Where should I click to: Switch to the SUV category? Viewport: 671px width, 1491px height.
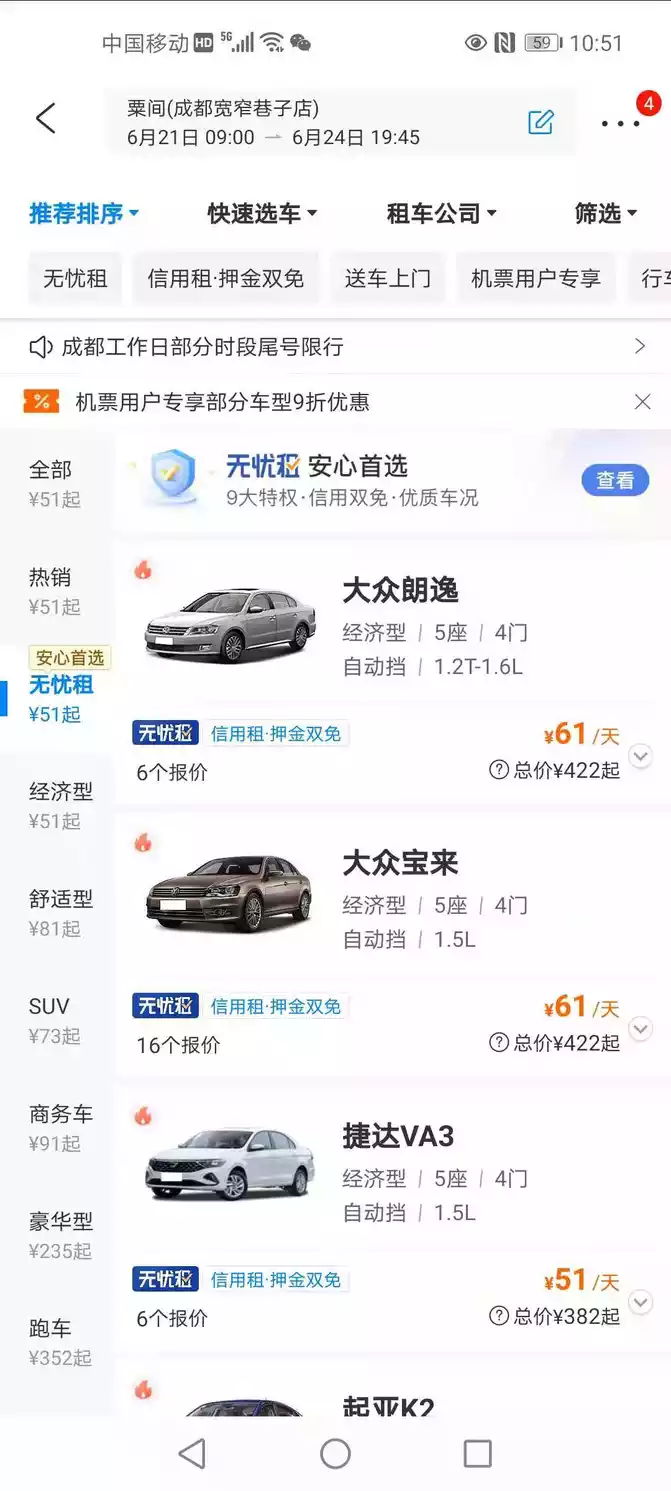55,1020
